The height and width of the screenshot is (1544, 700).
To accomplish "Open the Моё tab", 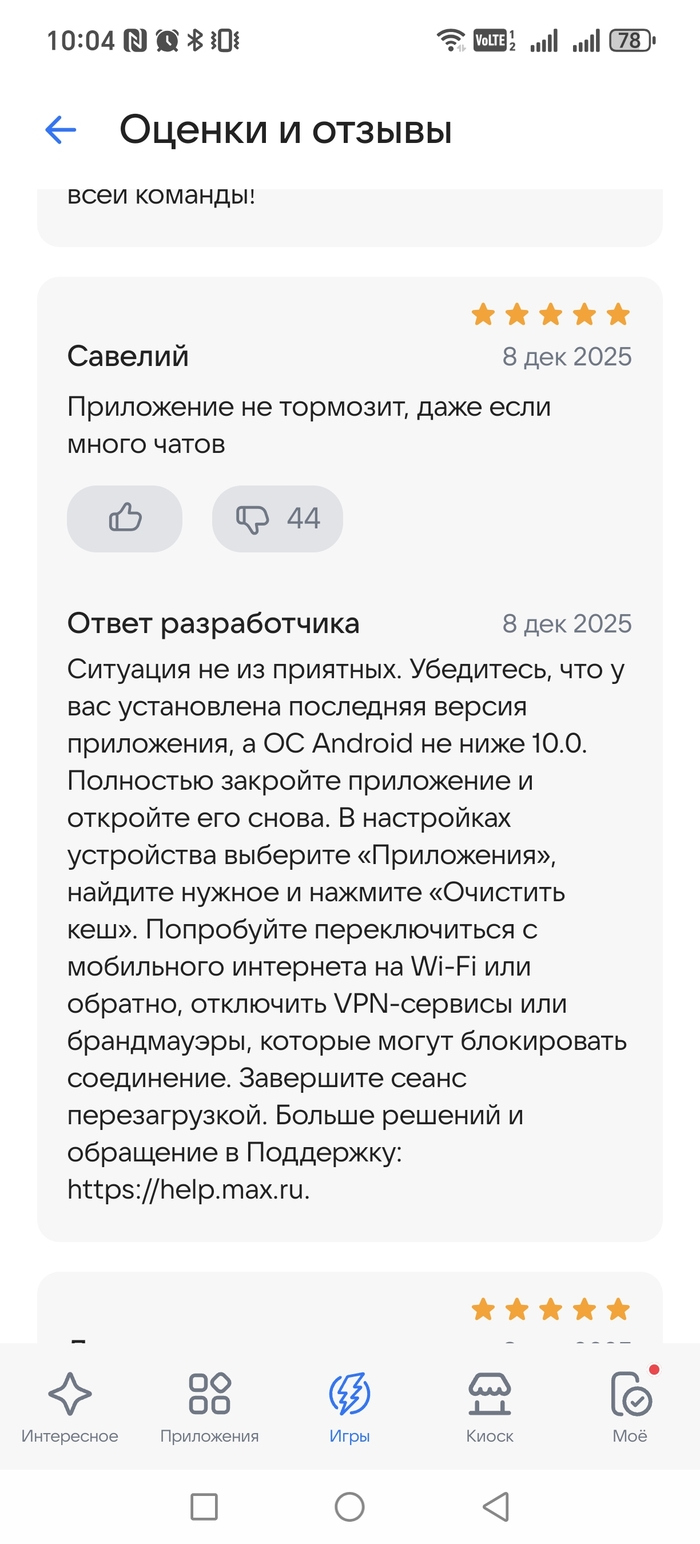I will pos(630,1406).
